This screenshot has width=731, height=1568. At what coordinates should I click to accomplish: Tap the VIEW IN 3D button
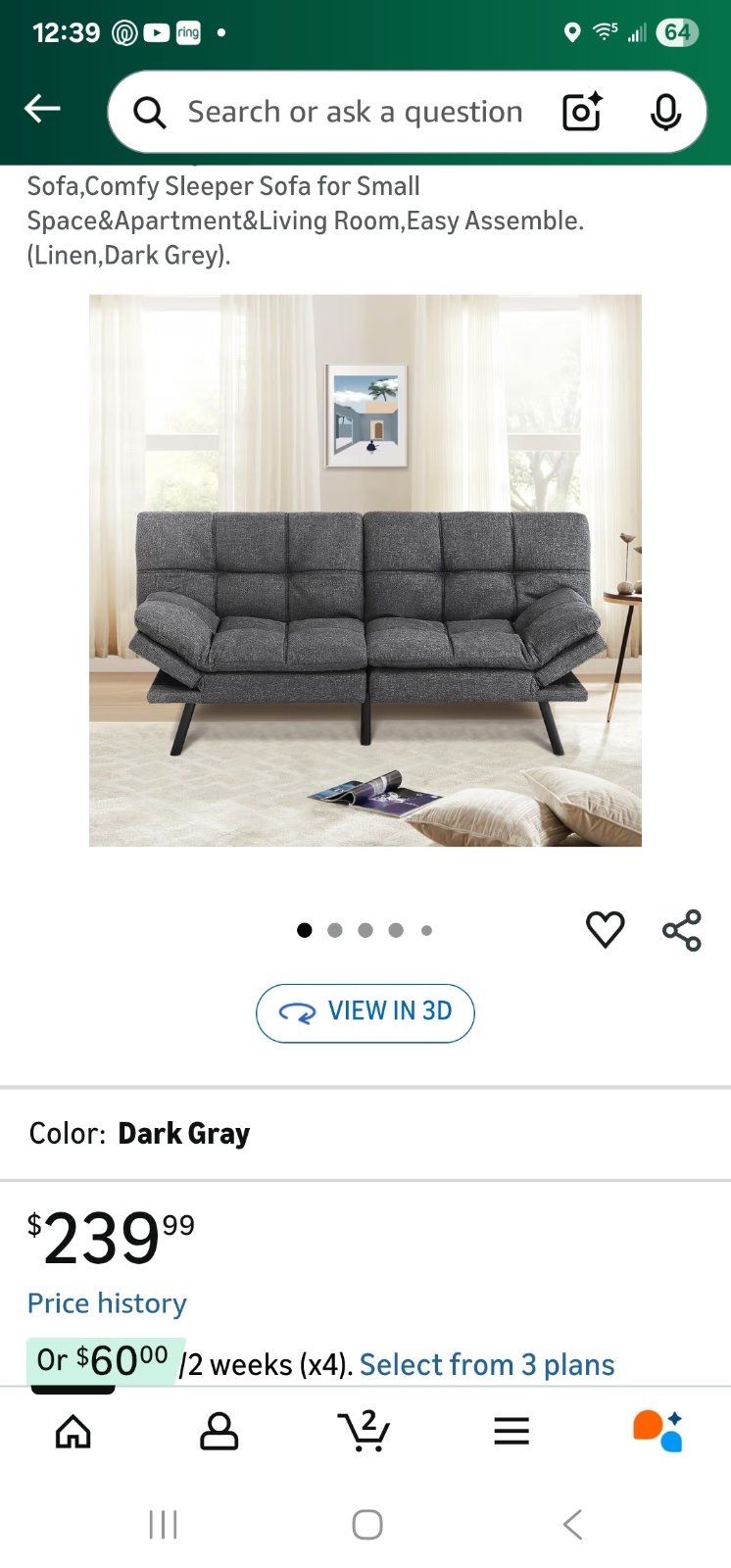[x=365, y=1012]
